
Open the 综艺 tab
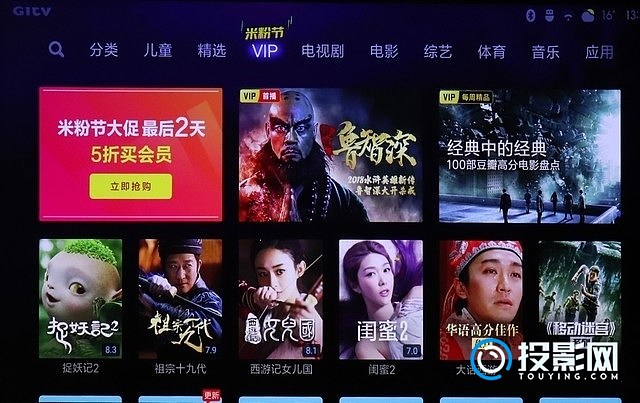[437, 51]
